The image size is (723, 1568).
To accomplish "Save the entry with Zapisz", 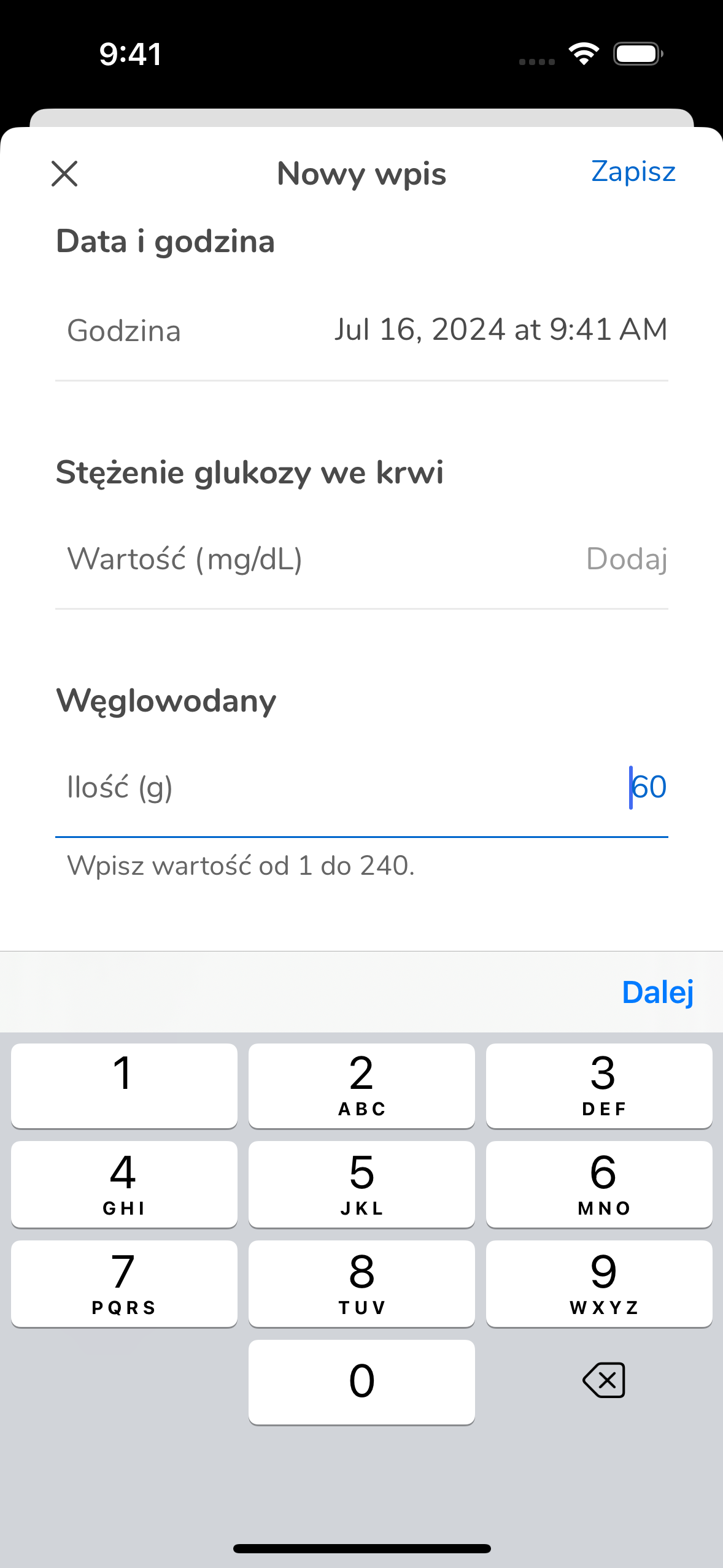I will click(x=633, y=172).
